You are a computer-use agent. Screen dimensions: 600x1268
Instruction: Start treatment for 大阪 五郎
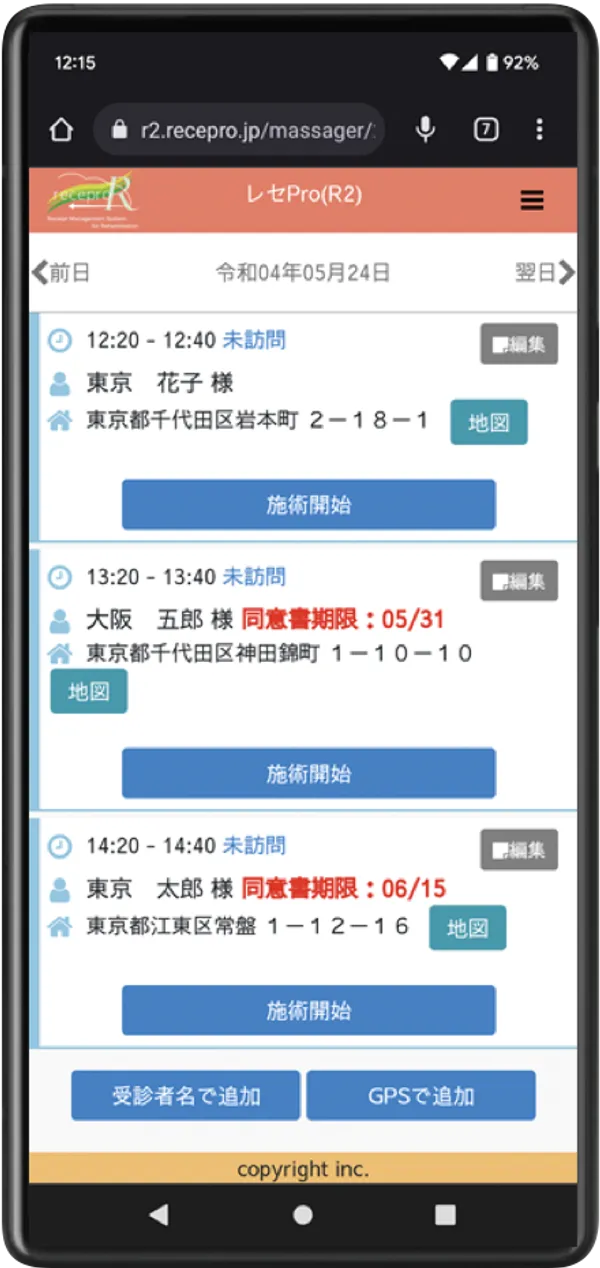[x=308, y=773]
